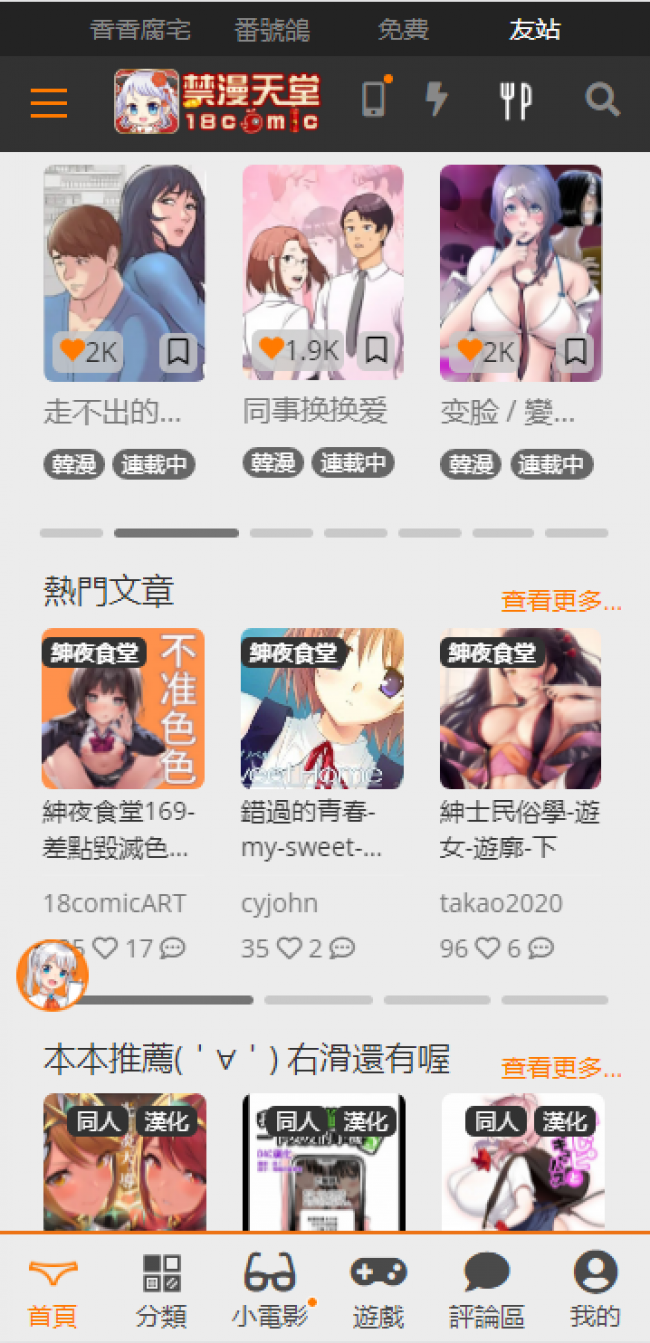The width and height of the screenshot is (650, 1343).
Task: View more under 熱門文章
Action: click(561, 601)
